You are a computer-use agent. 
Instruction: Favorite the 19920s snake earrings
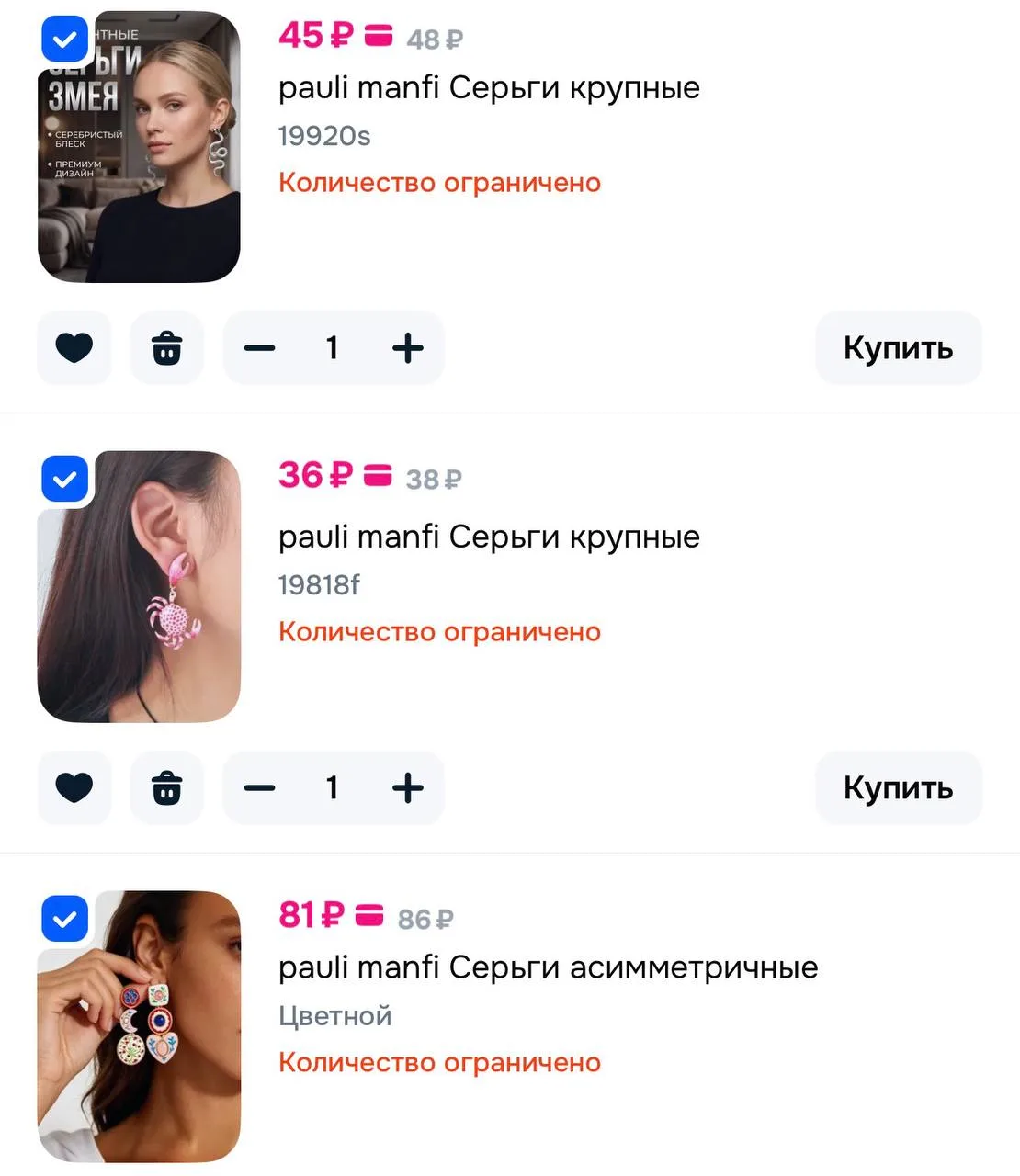(x=74, y=348)
